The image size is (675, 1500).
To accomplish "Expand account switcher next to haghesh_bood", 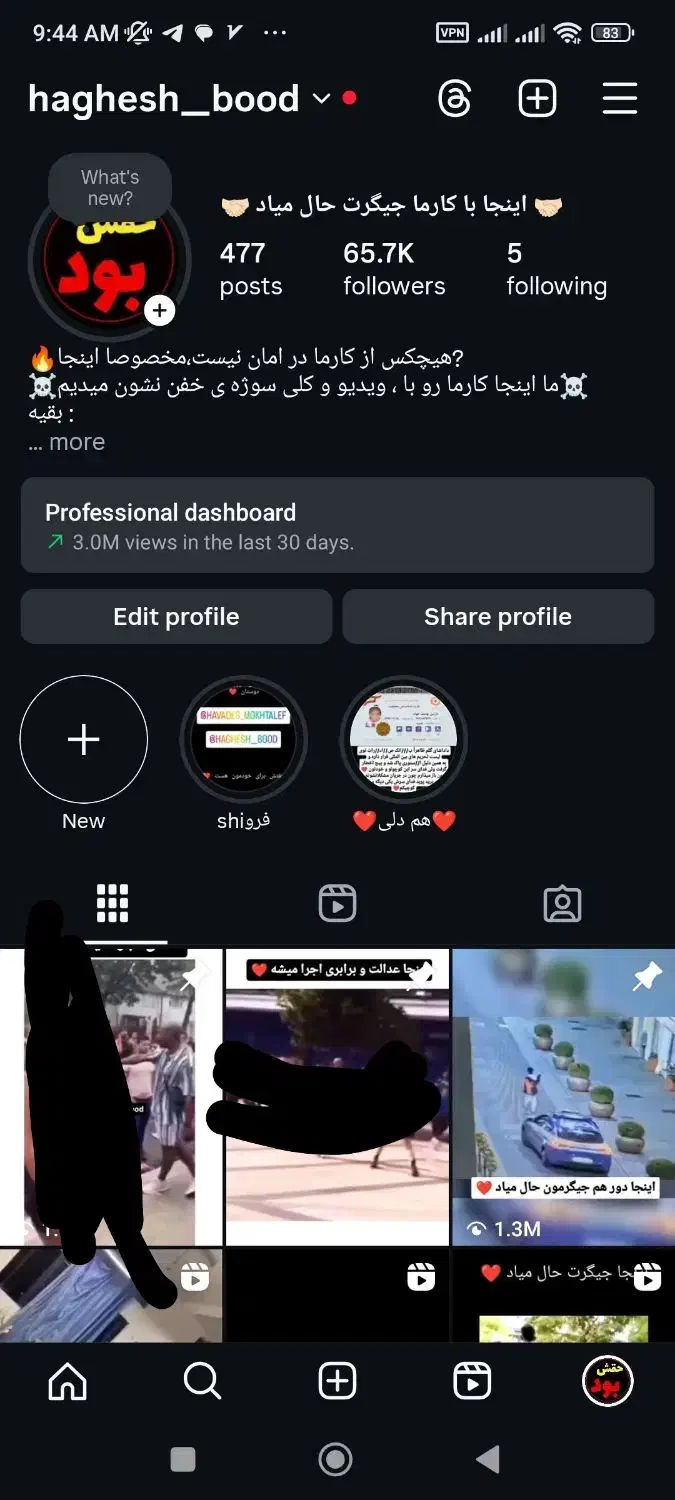I will click(321, 98).
